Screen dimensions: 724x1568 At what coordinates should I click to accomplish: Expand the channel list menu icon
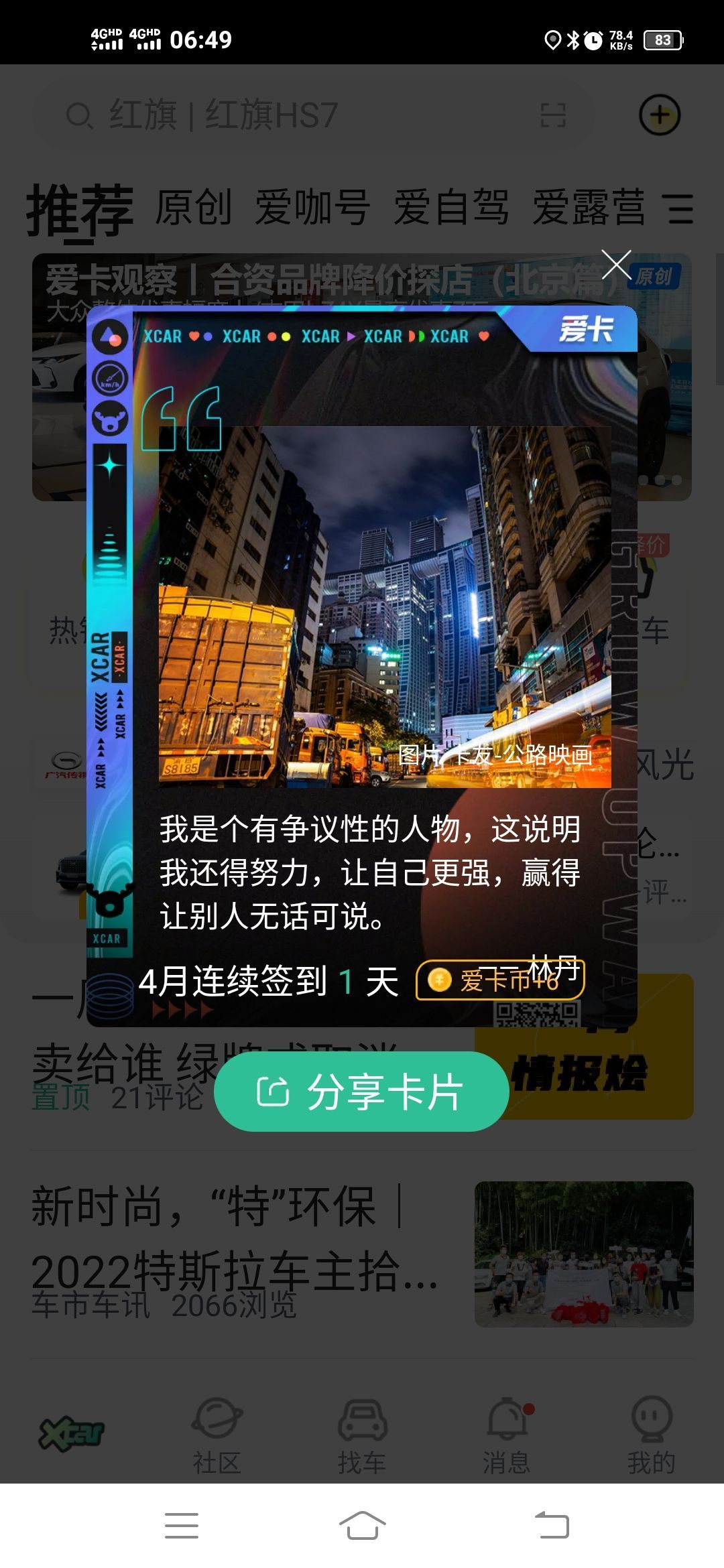pyautogui.click(x=680, y=209)
